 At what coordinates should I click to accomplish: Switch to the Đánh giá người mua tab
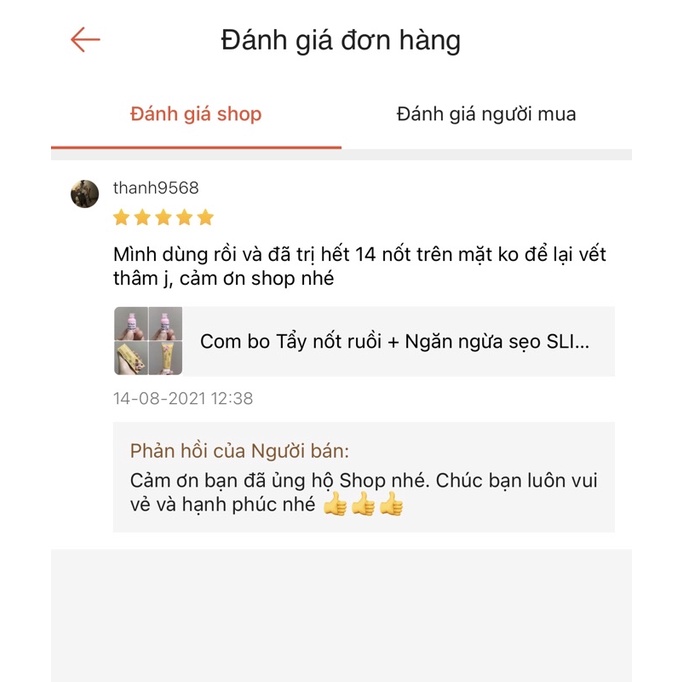coord(486,114)
